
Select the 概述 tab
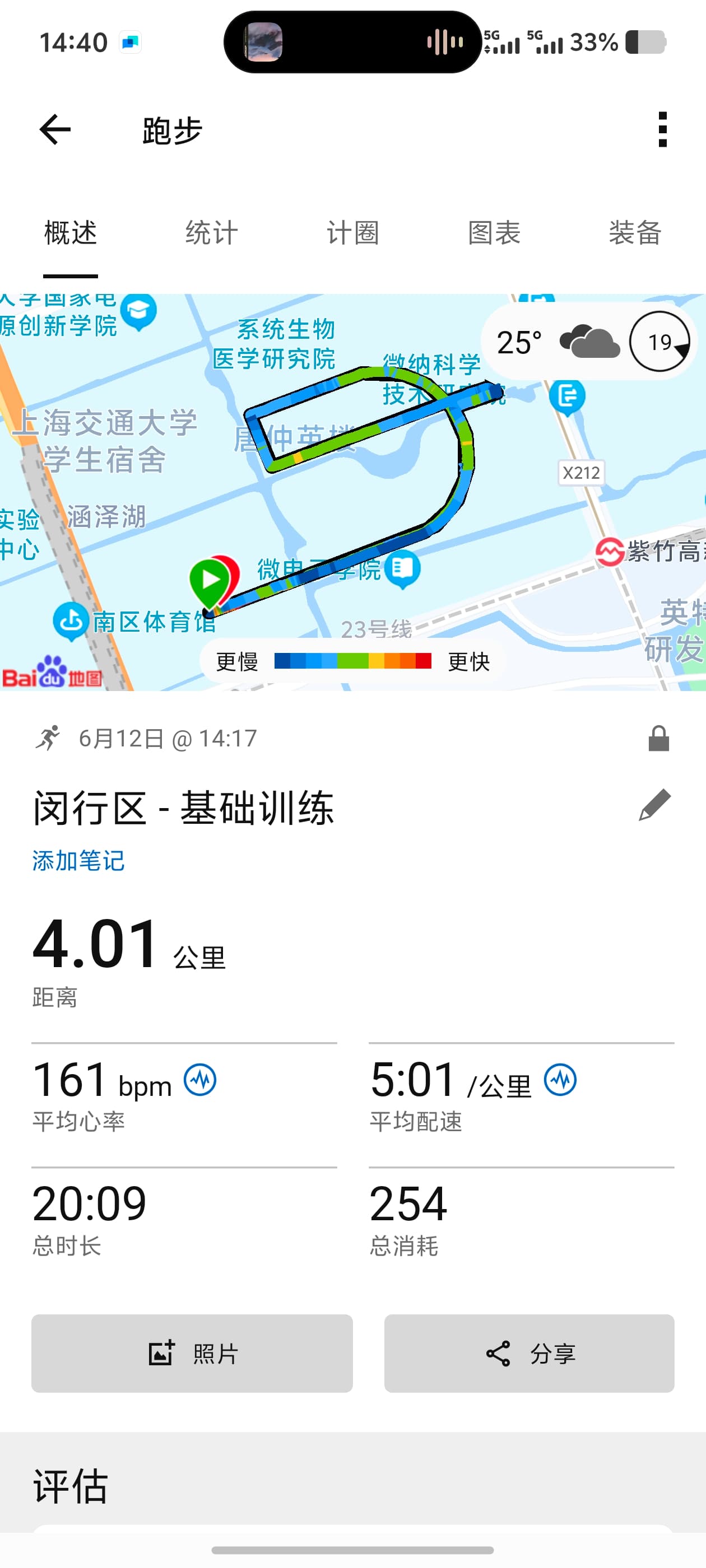pyautogui.click(x=71, y=233)
